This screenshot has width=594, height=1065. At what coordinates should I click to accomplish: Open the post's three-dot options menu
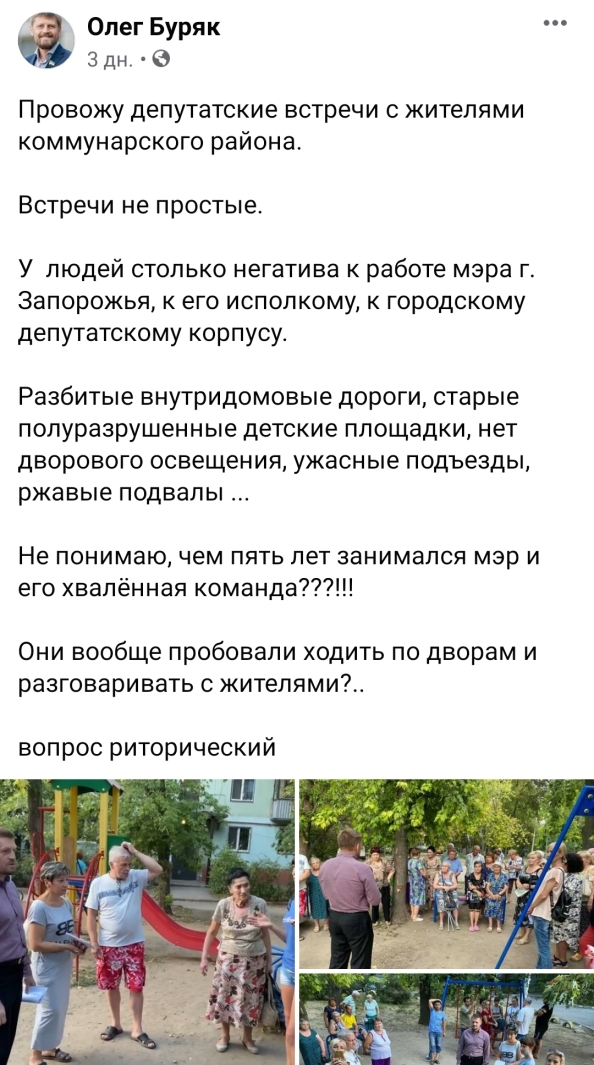point(555,23)
